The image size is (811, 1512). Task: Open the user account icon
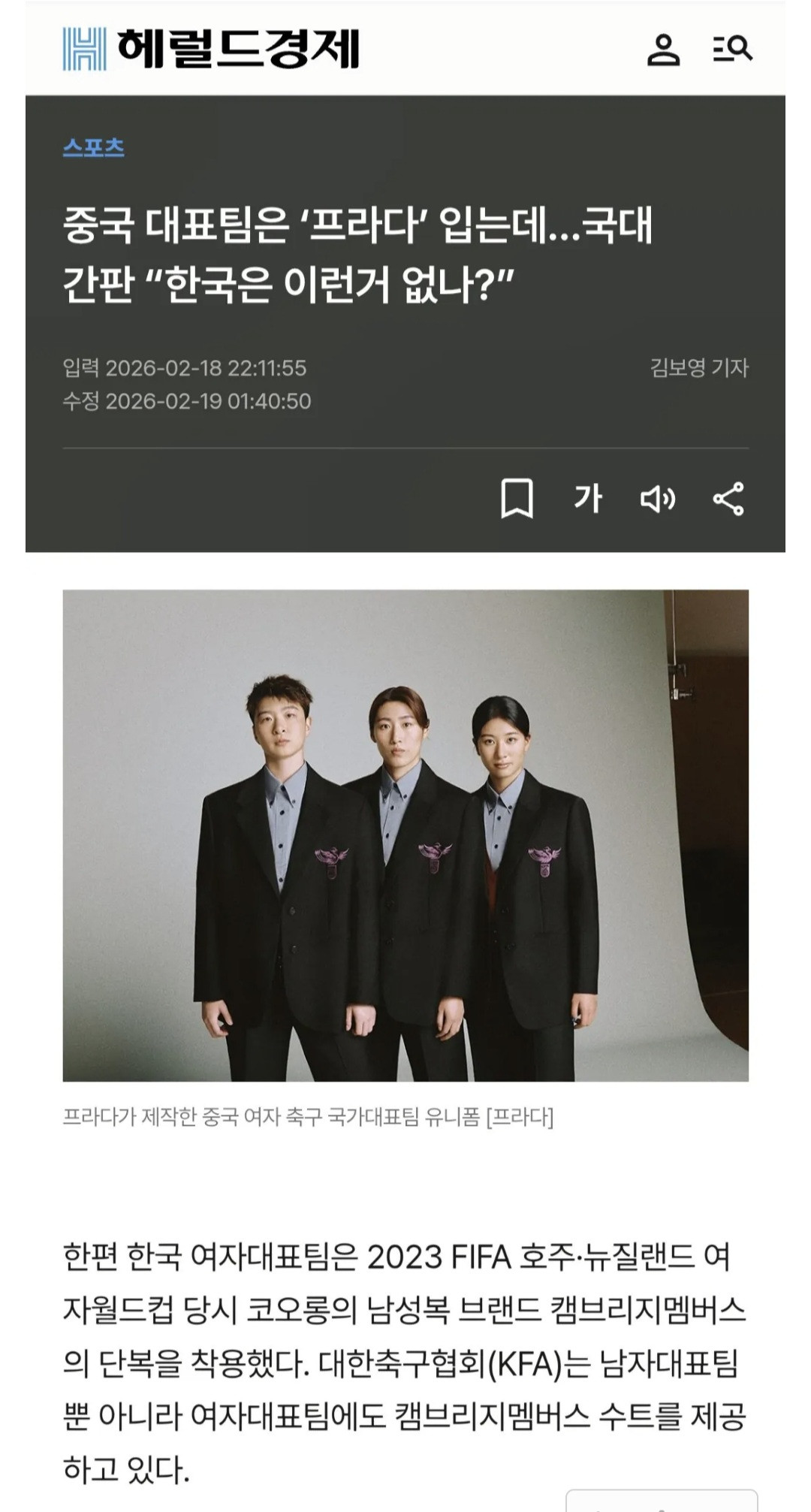(663, 50)
